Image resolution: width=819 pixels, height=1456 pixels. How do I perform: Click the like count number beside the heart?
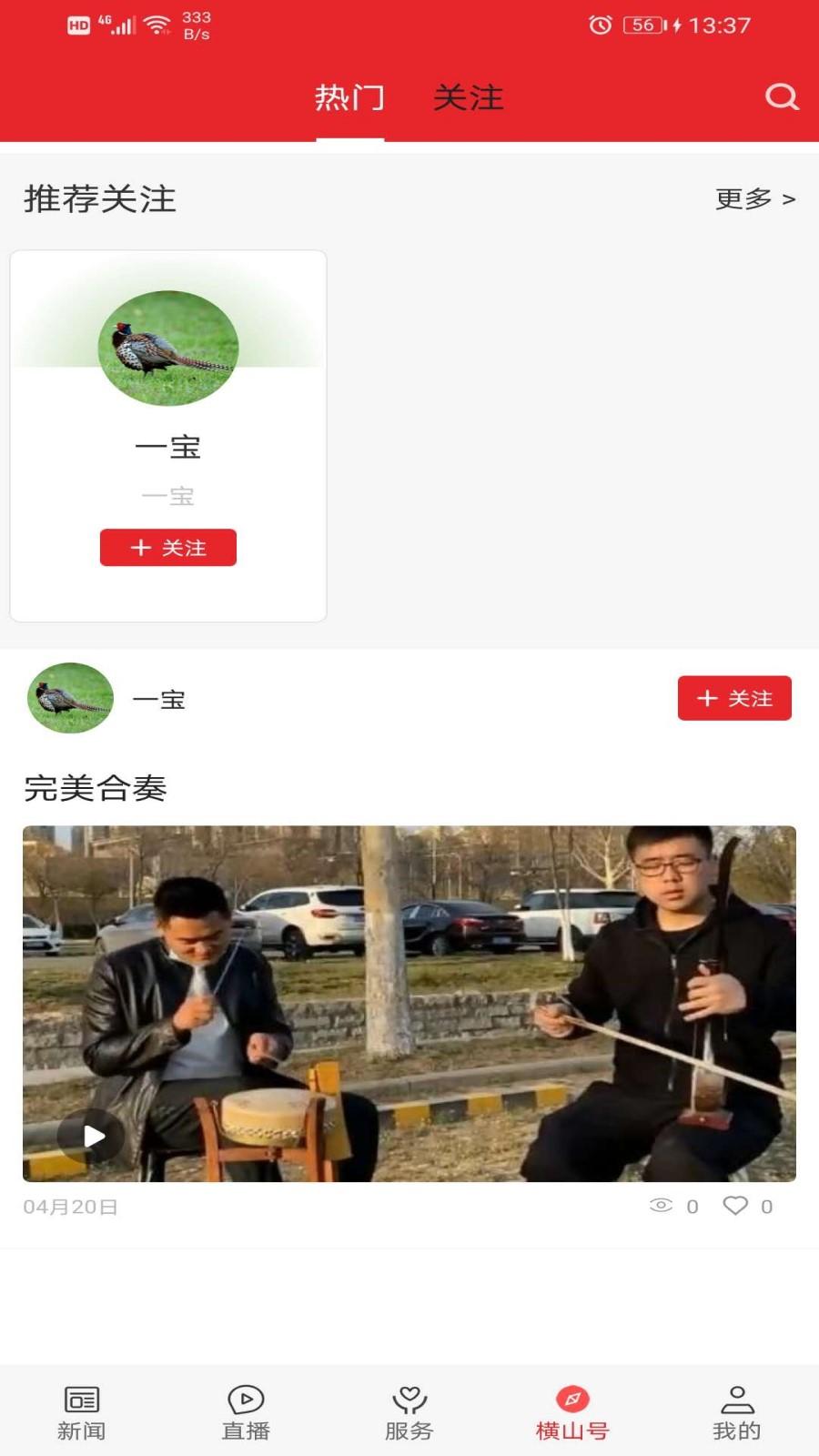[767, 1207]
